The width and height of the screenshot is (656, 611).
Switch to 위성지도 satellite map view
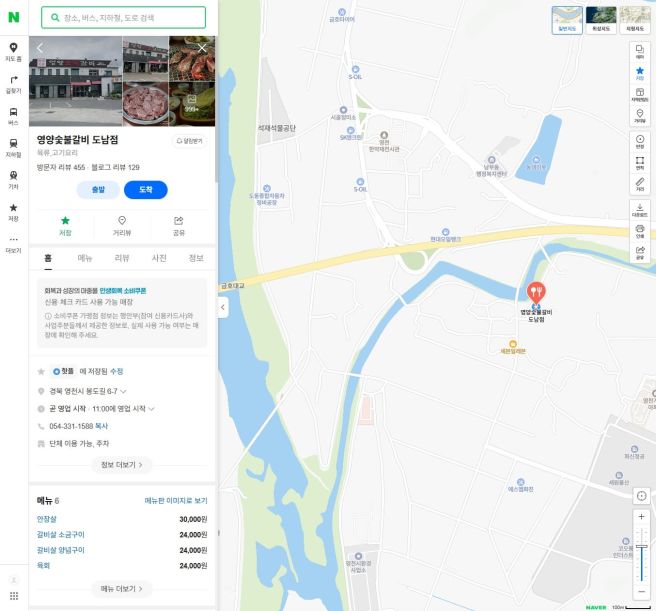click(601, 18)
